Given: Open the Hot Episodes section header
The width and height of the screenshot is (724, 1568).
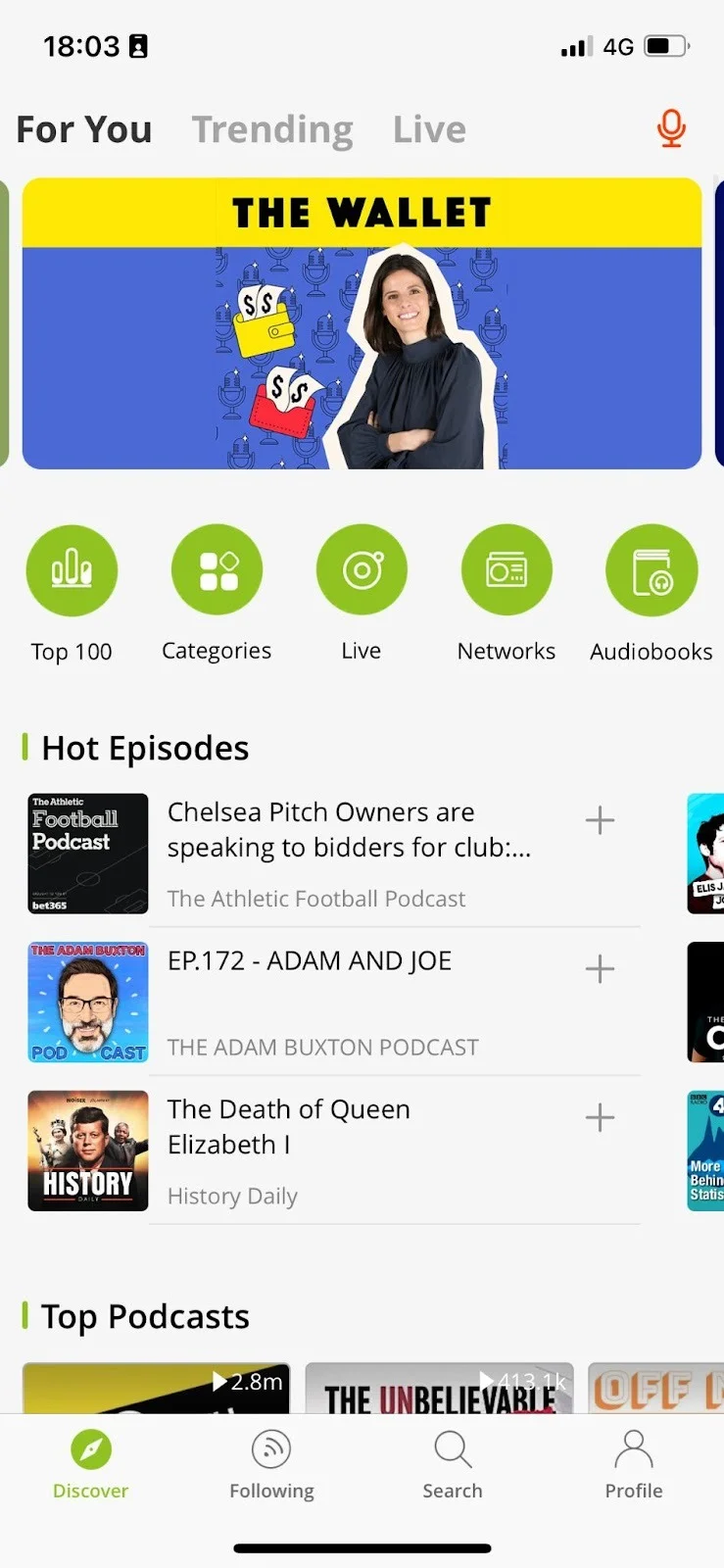Looking at the screenshot, I should (x=144, y=748).
